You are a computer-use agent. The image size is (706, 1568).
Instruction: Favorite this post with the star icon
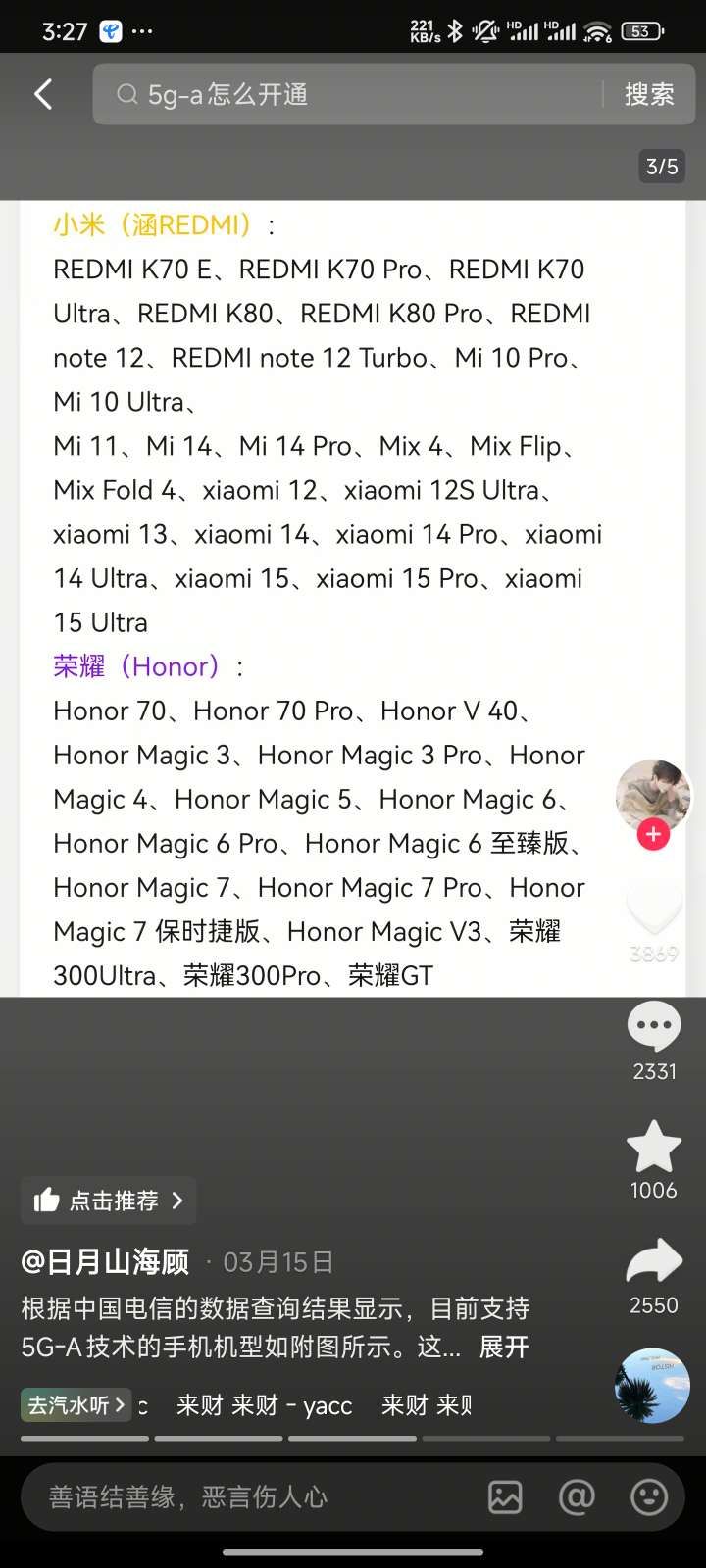pyautogui.click(x=654, y=1148)
